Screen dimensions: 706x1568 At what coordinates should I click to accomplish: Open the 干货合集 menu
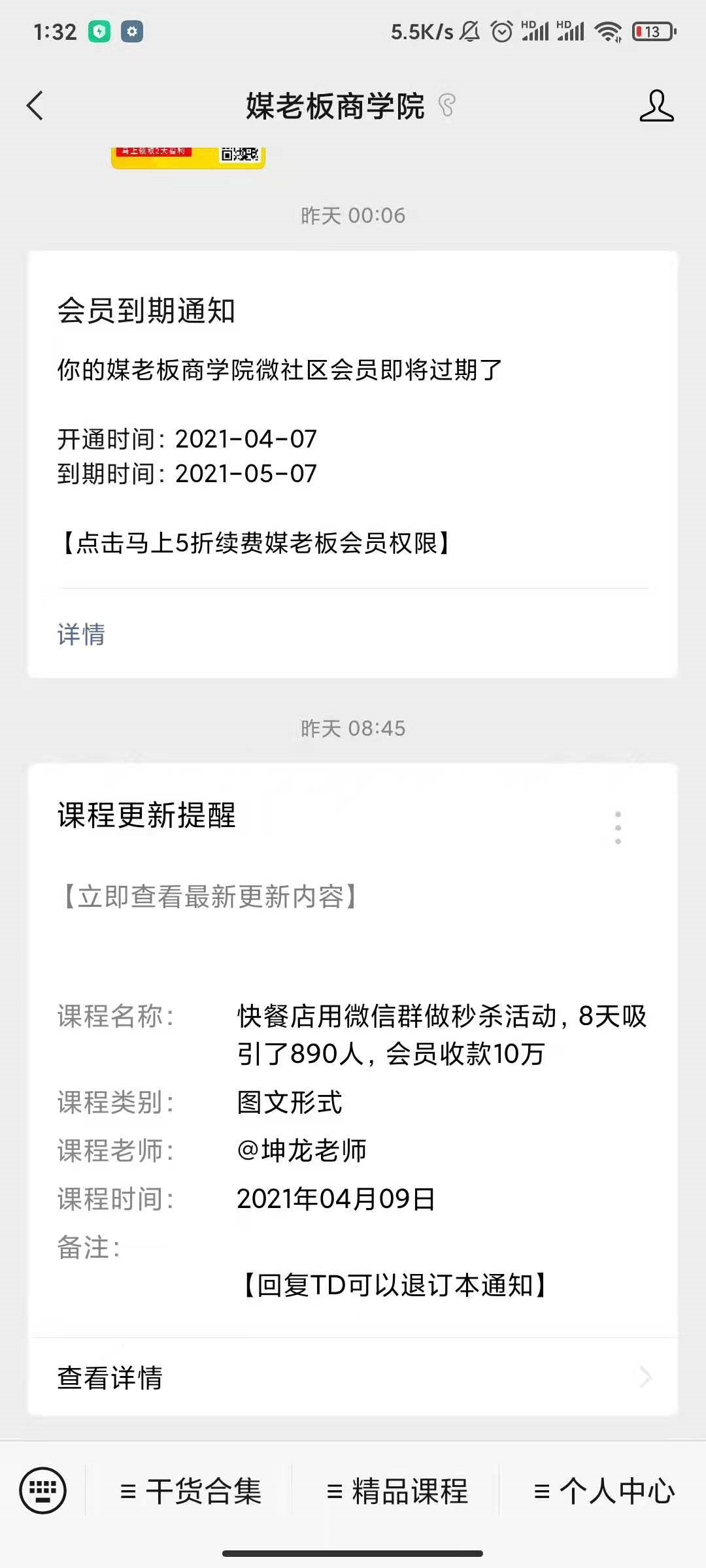[190, 1492]
